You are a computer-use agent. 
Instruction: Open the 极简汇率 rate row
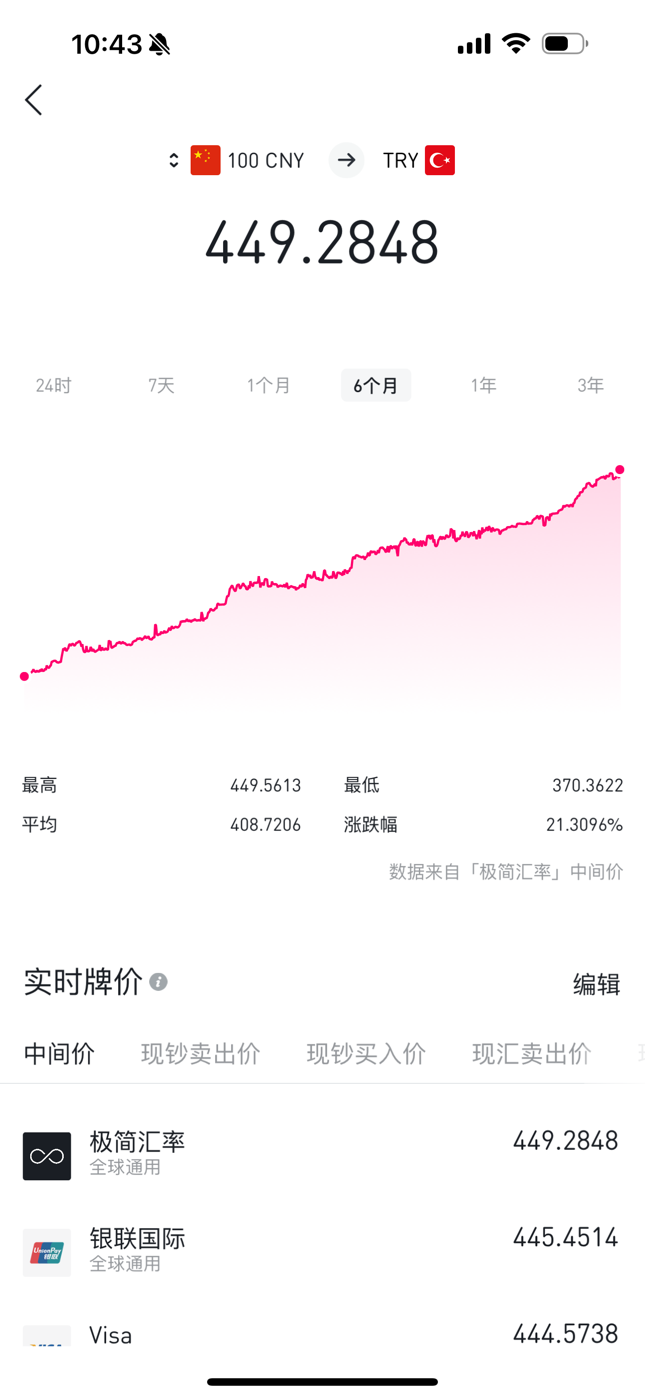[x=322, y=1154]
